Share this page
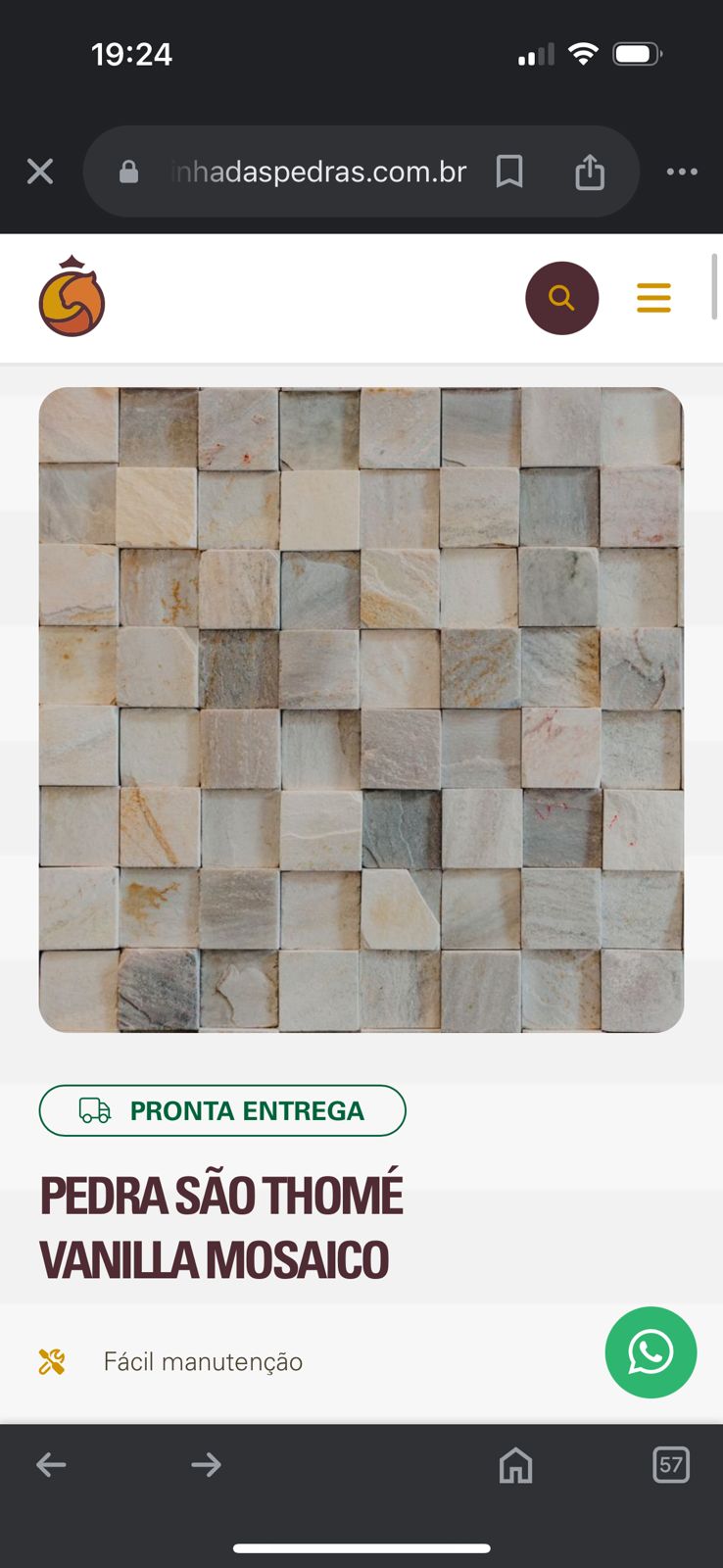 coord(590,172)
